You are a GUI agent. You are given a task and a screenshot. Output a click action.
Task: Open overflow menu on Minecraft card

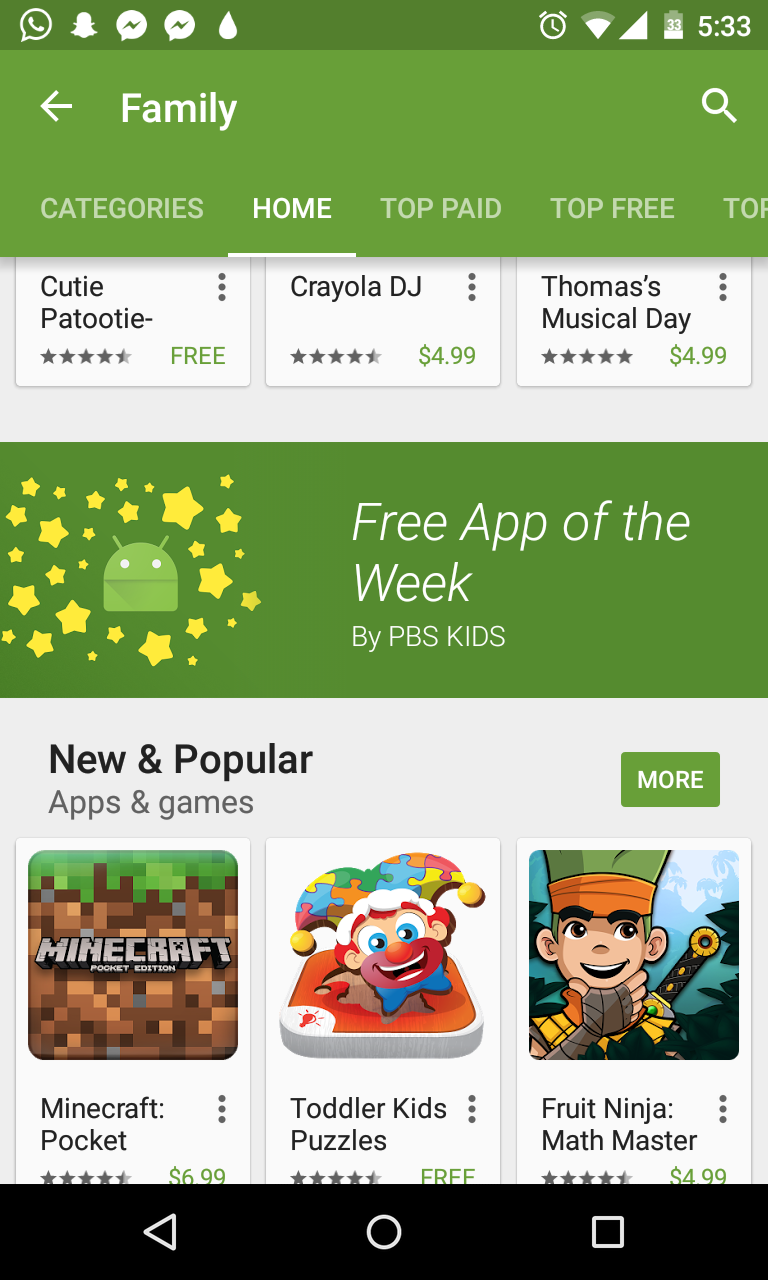tap(222, 1109)
